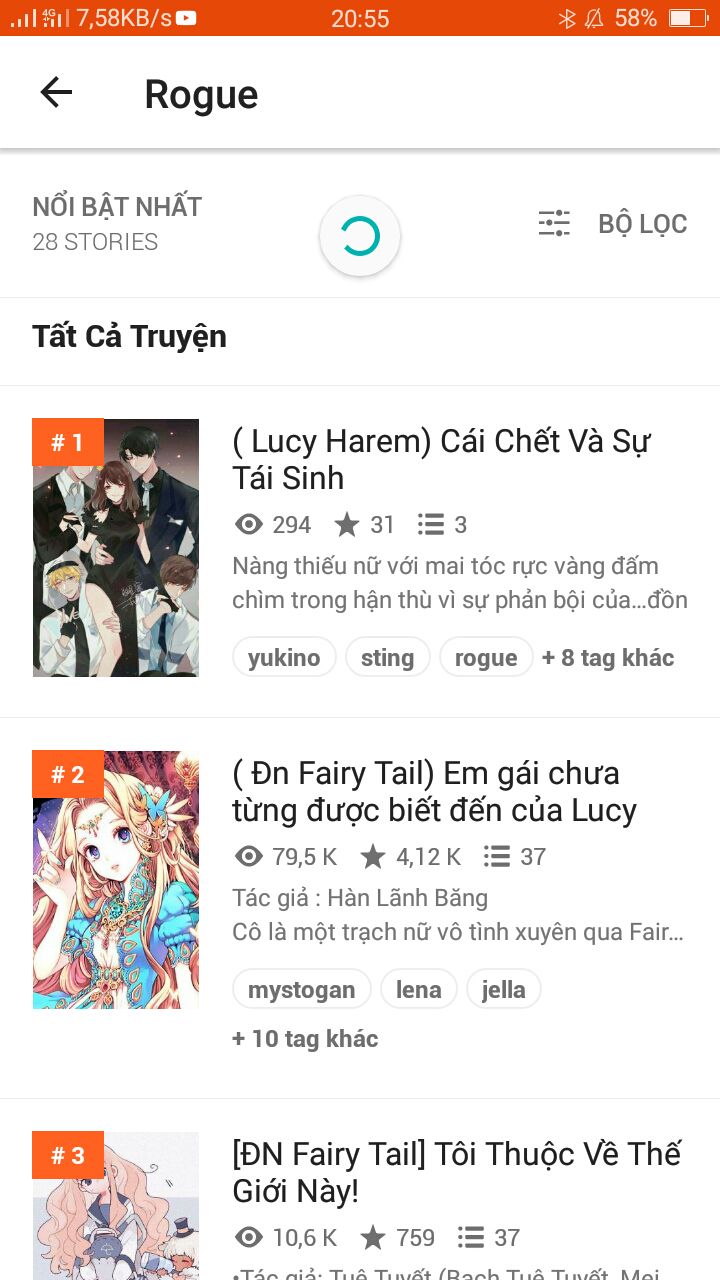Select the yukino tag chip
This screenshot has width=720, height=1280.
click(x=284, y=658)
